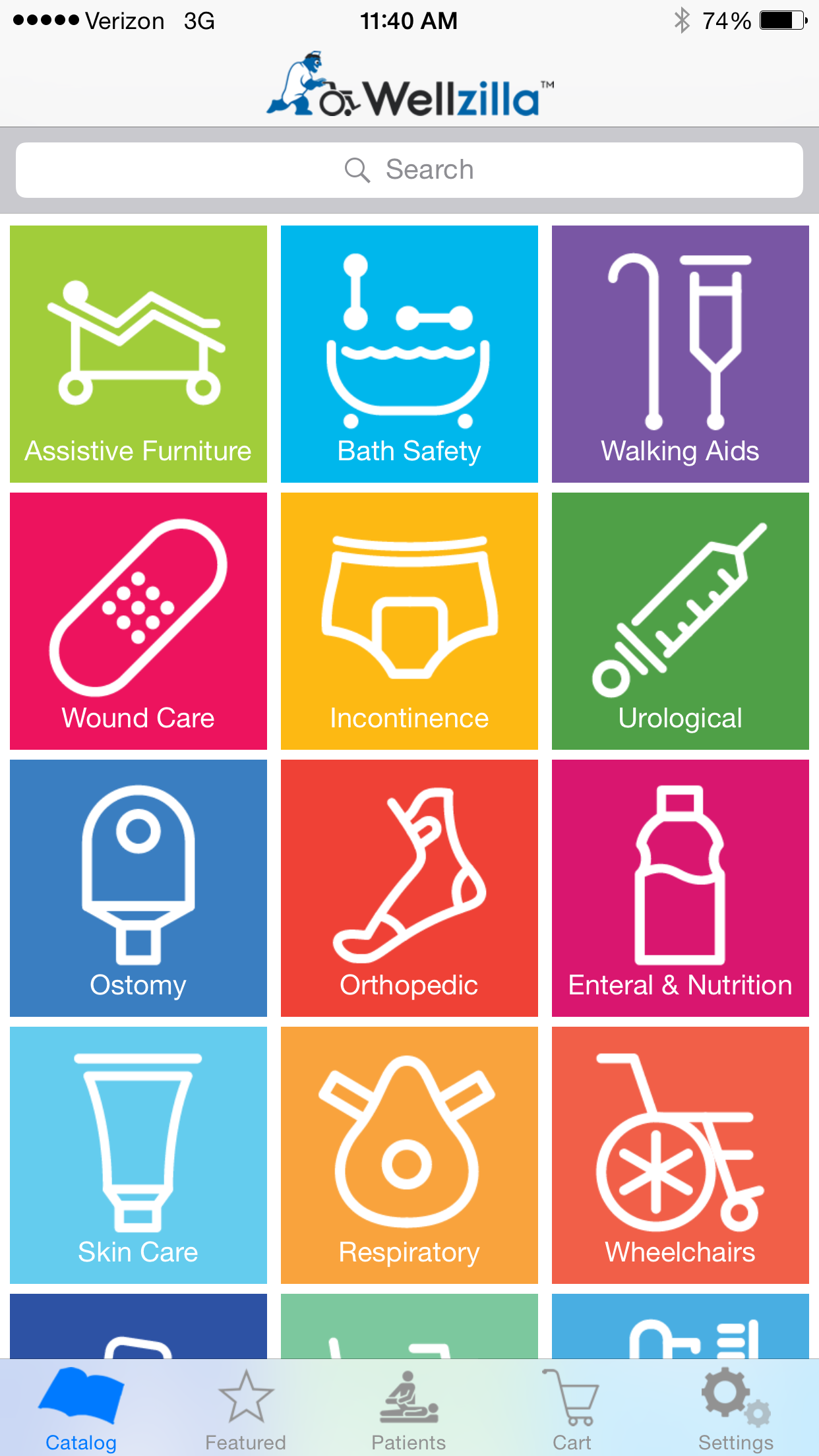Open the Wheelchairs category
This screenshot has width=819, height=1456.
(x=680, y=1154)
